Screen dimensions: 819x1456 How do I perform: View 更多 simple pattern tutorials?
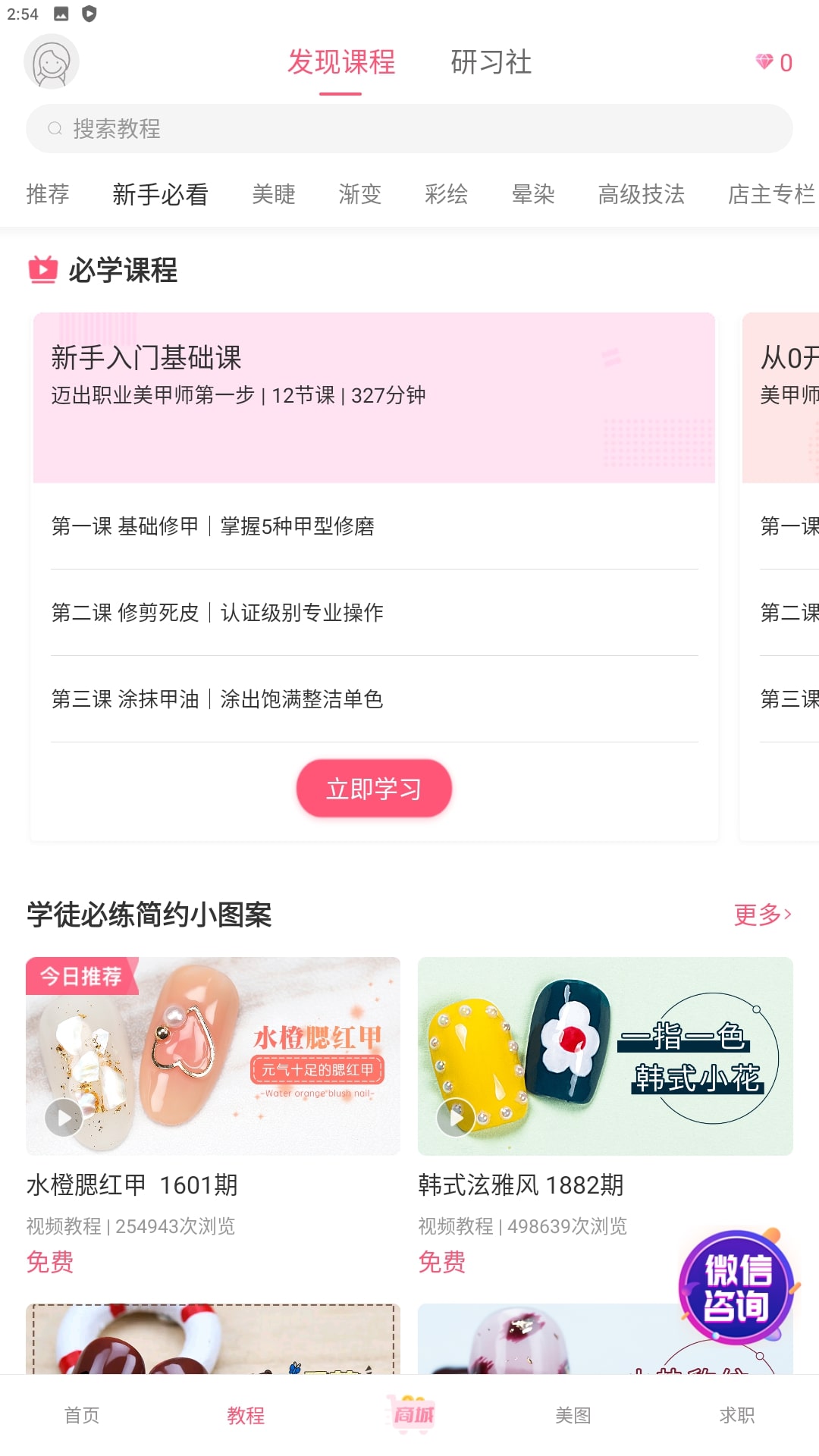tap(762, 915)
